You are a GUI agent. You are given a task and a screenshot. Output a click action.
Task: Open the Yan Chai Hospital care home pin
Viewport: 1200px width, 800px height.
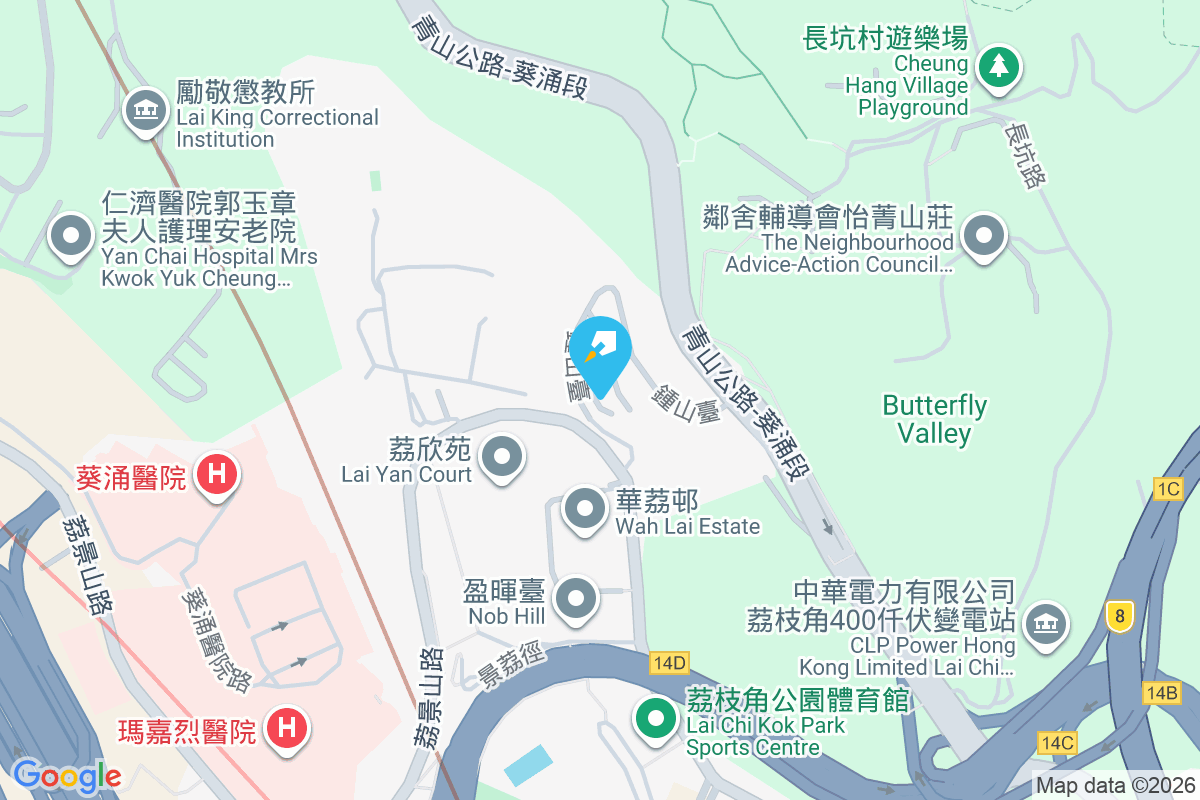[x=71, y=237]
